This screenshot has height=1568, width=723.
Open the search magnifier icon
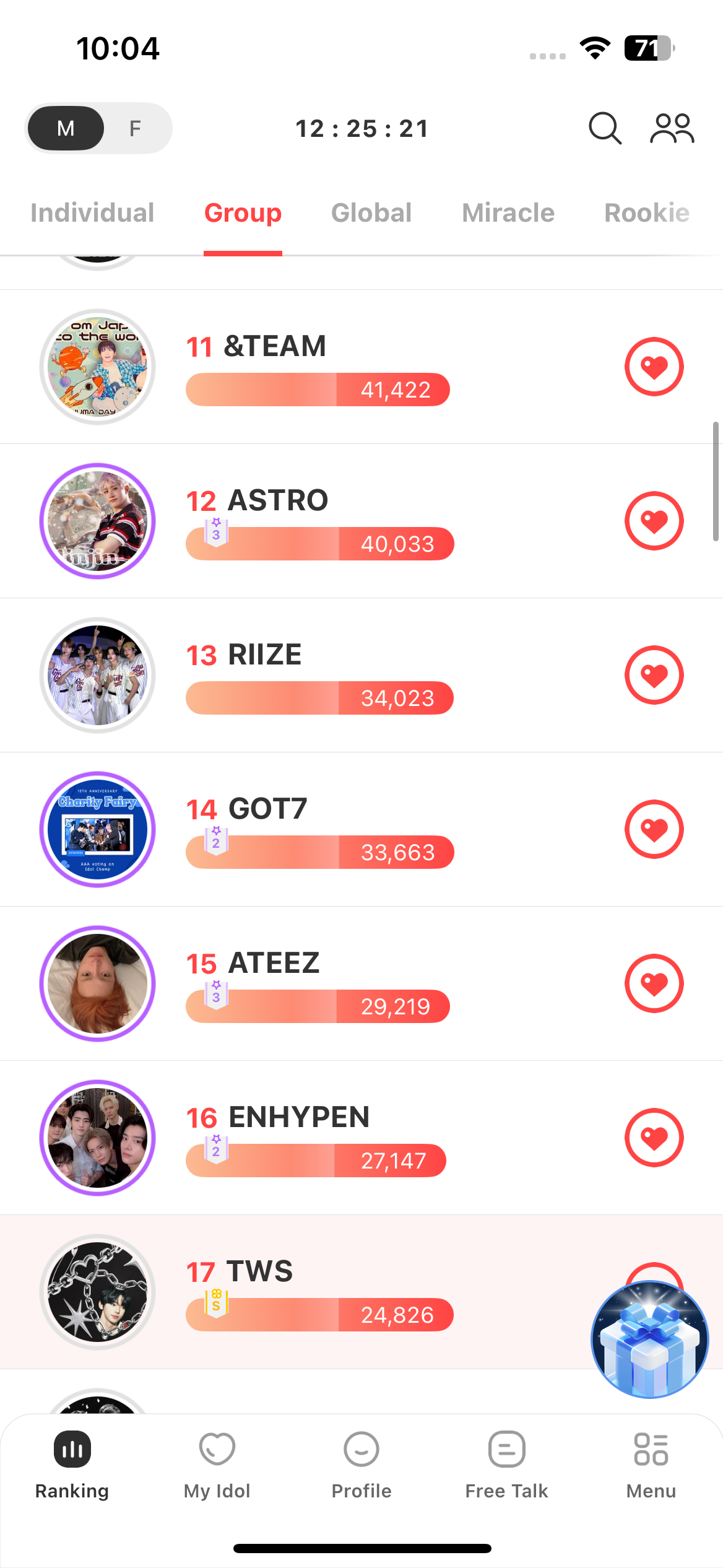click(605, 128)
